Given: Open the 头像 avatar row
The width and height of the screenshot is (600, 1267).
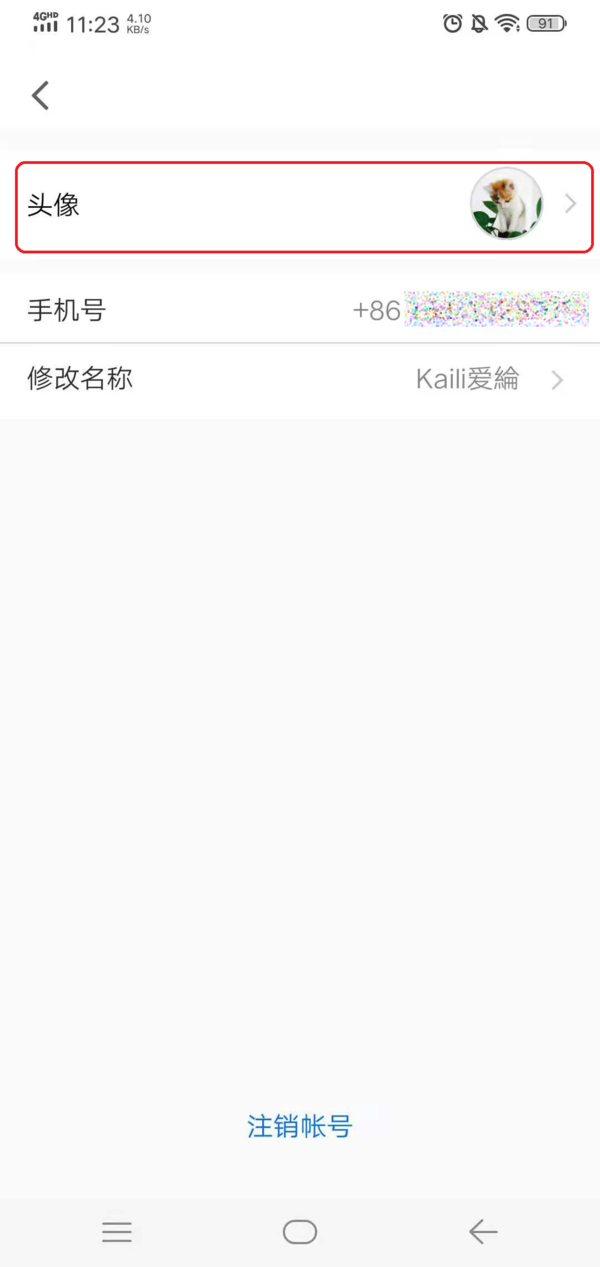Looking at the screenshot, I should (x=300, y=206).
